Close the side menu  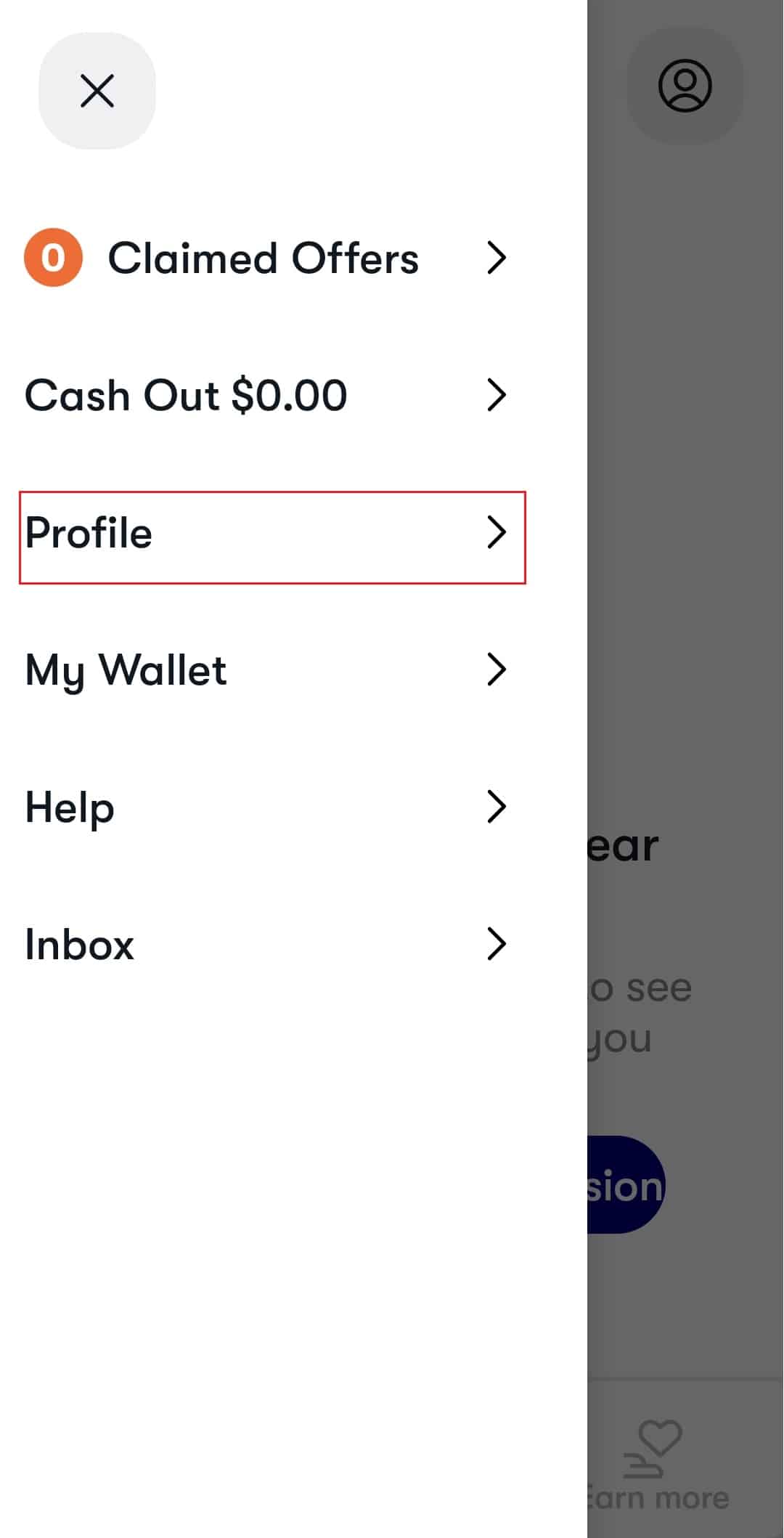click(97, 91)
